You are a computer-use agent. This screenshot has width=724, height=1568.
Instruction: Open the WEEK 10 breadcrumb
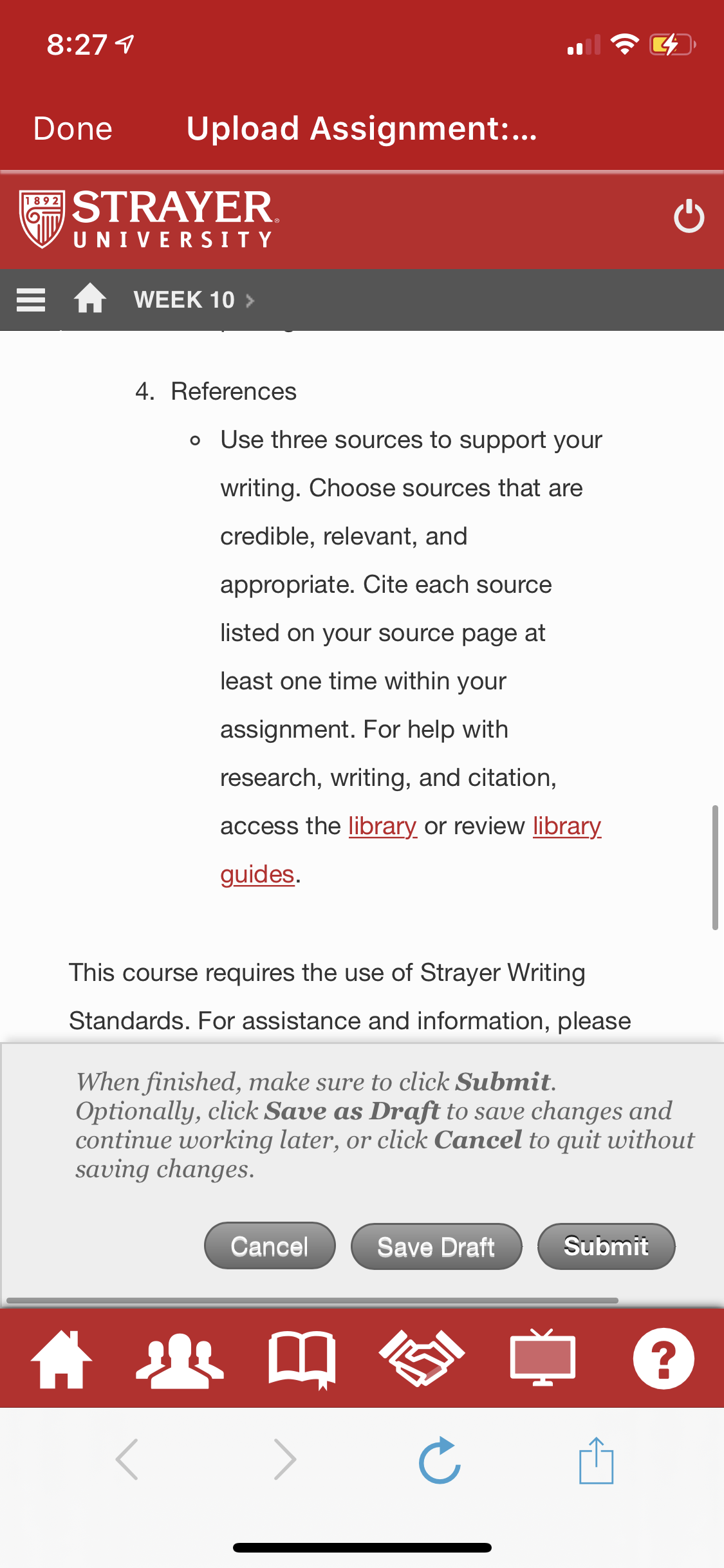pos(184,300)
